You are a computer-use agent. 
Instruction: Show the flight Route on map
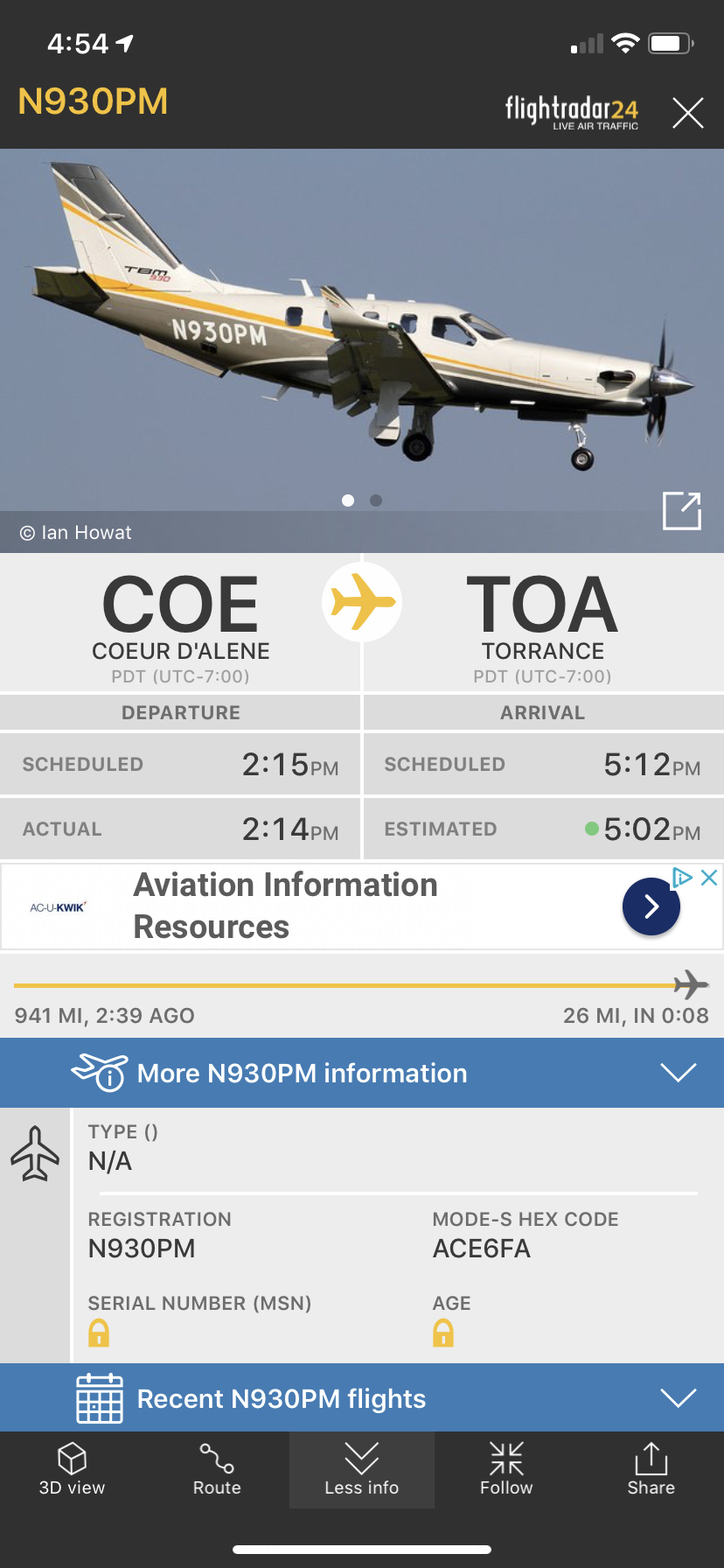217,1470
